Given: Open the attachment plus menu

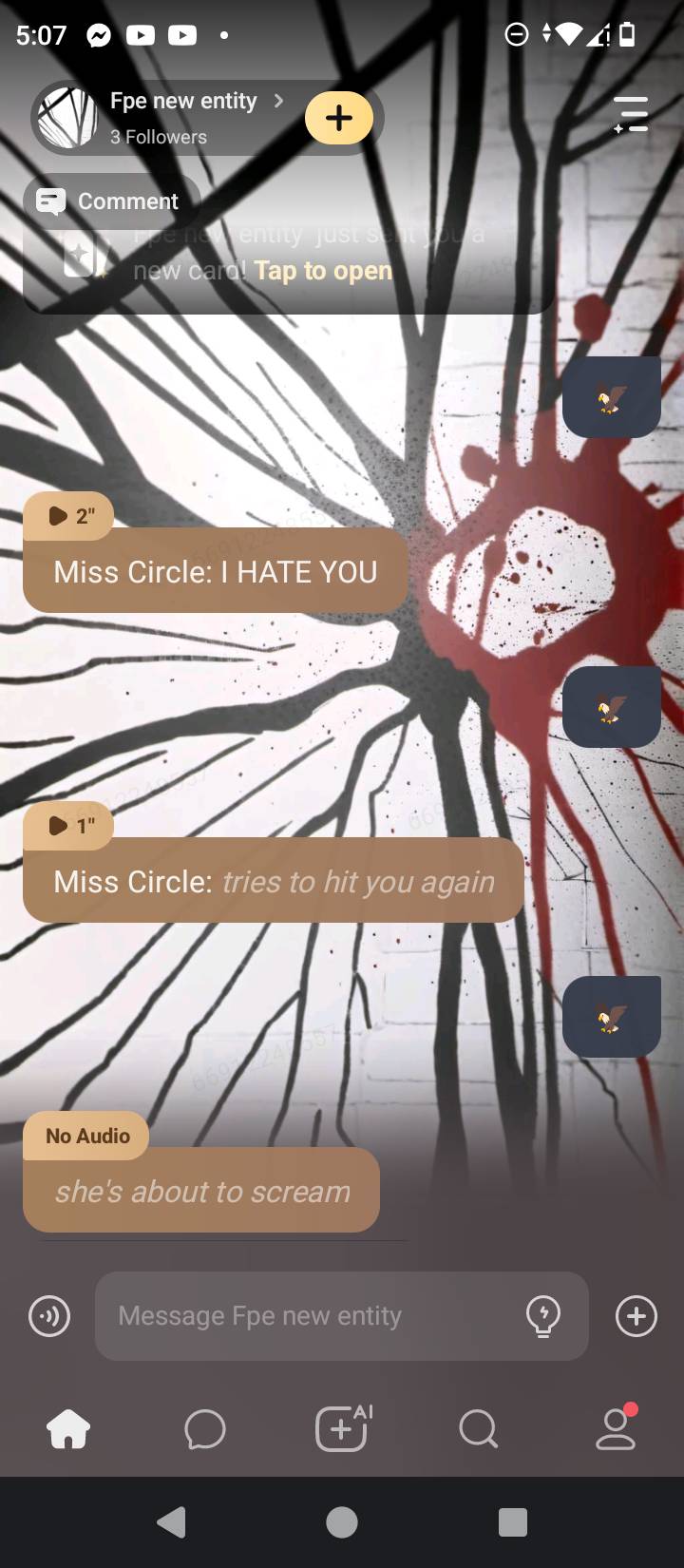Looking at the screenshot, I should 636,1316.
